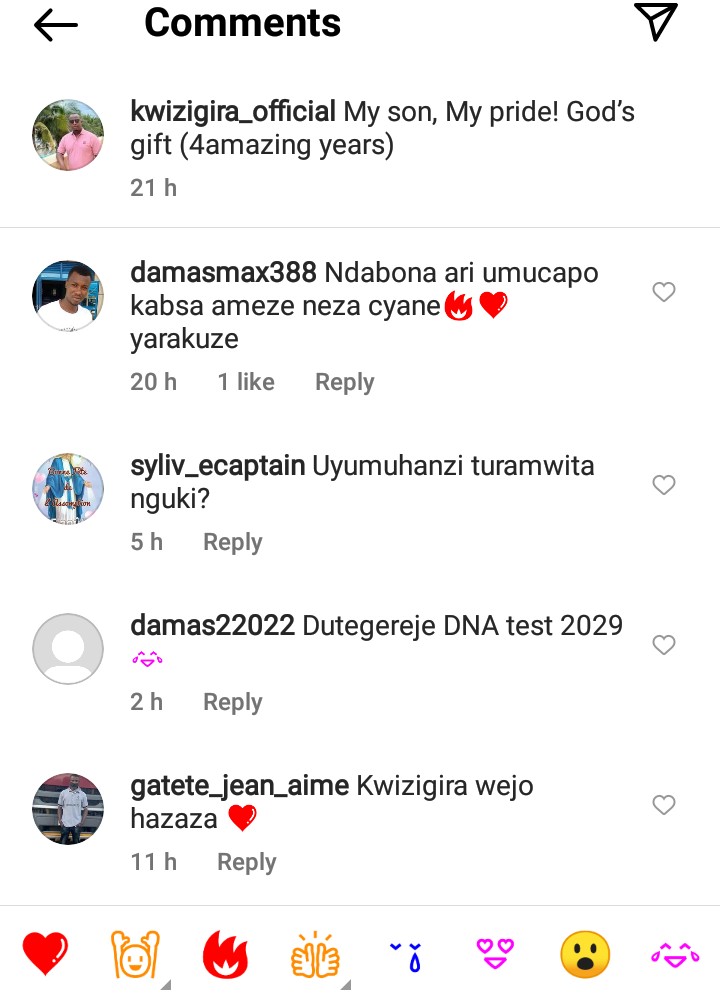Reply to gatete_jean_aime's comment
Image resolution: width=720 pixels, height=1001 pixels.
(x=246, y=862)
